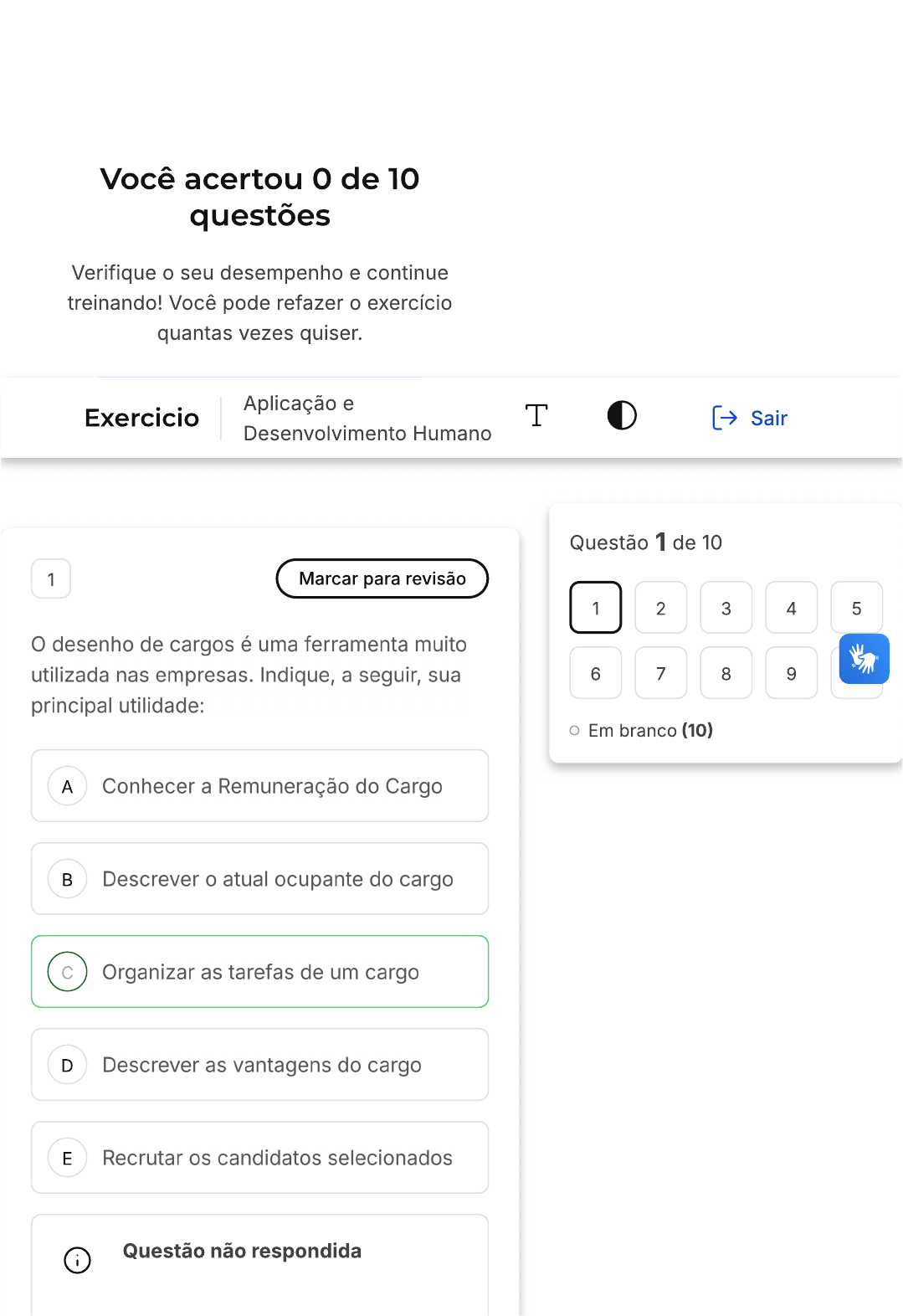Open question 4 from the grid
The width and height of the screenshot is (903, 1316).
pos(792,608)
